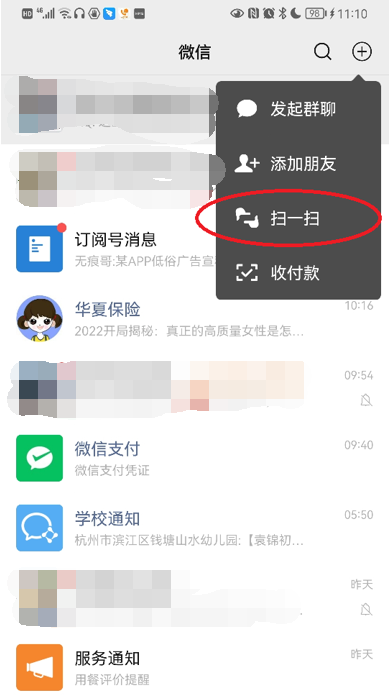Open the search magnifier icon
Viewport: 391px width, 695px height.
tap(322, 52)
